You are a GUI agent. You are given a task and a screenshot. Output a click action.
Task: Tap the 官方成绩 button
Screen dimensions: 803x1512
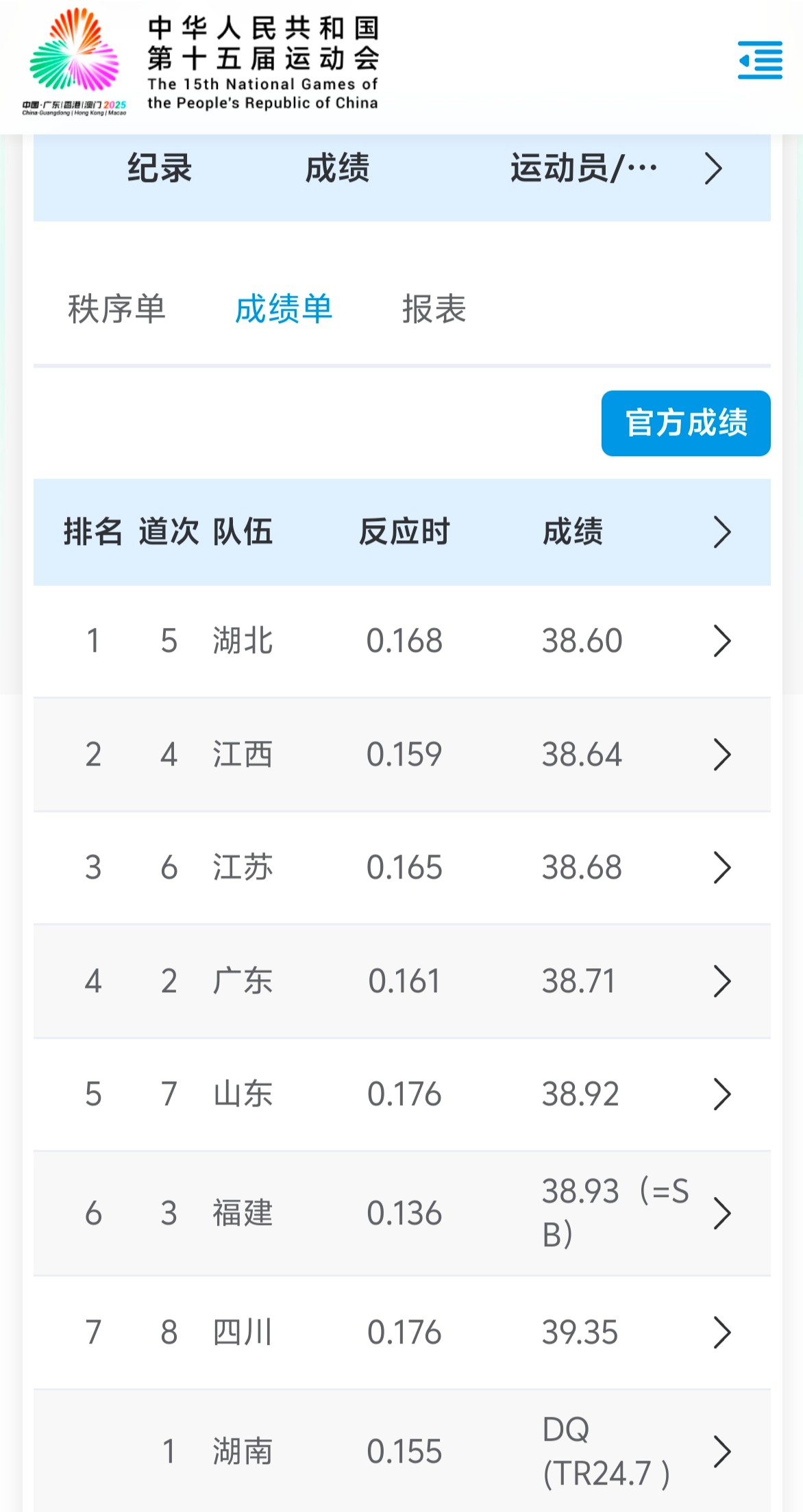686,423
